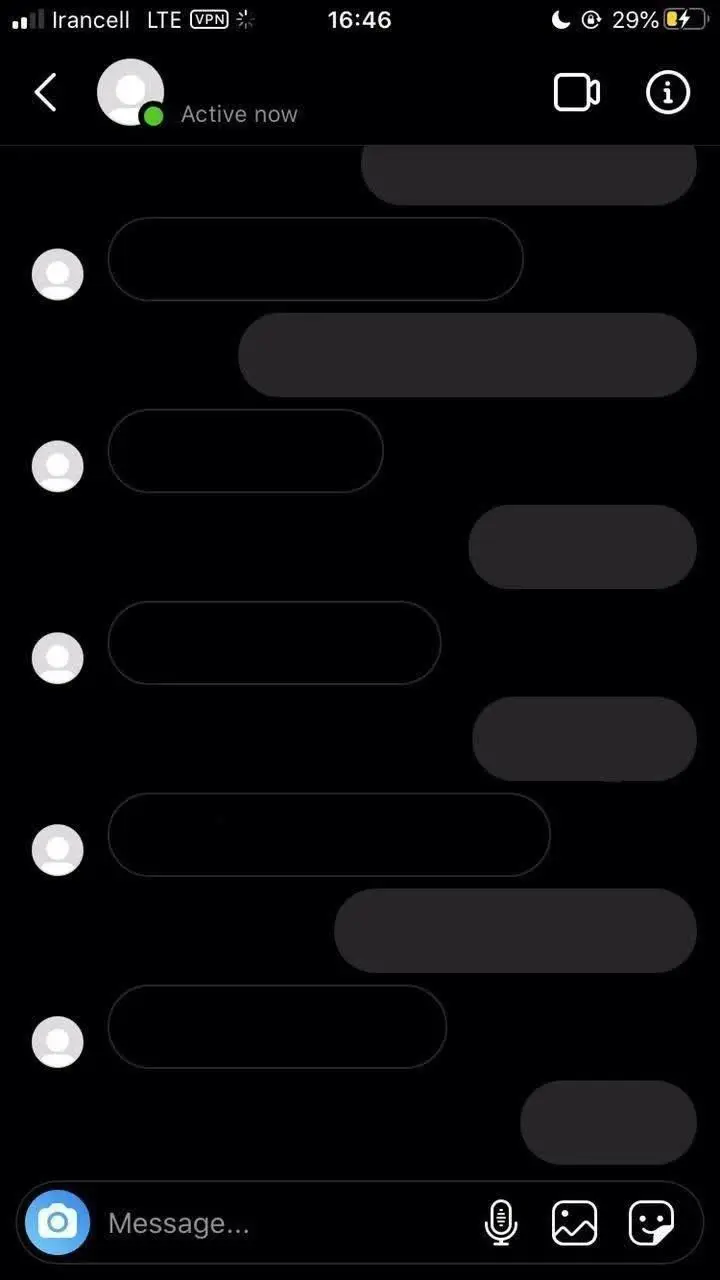Open the sticker picker

(650, 1222)
